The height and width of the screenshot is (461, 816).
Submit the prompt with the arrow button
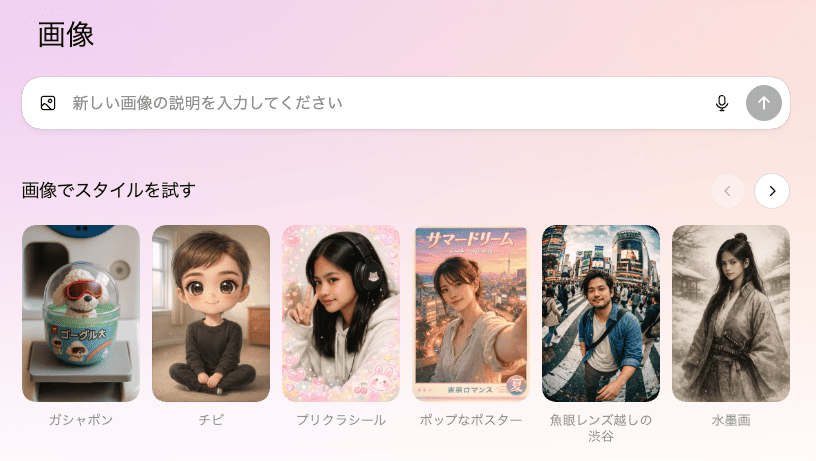pyautogui.click(x=764, y=103)
